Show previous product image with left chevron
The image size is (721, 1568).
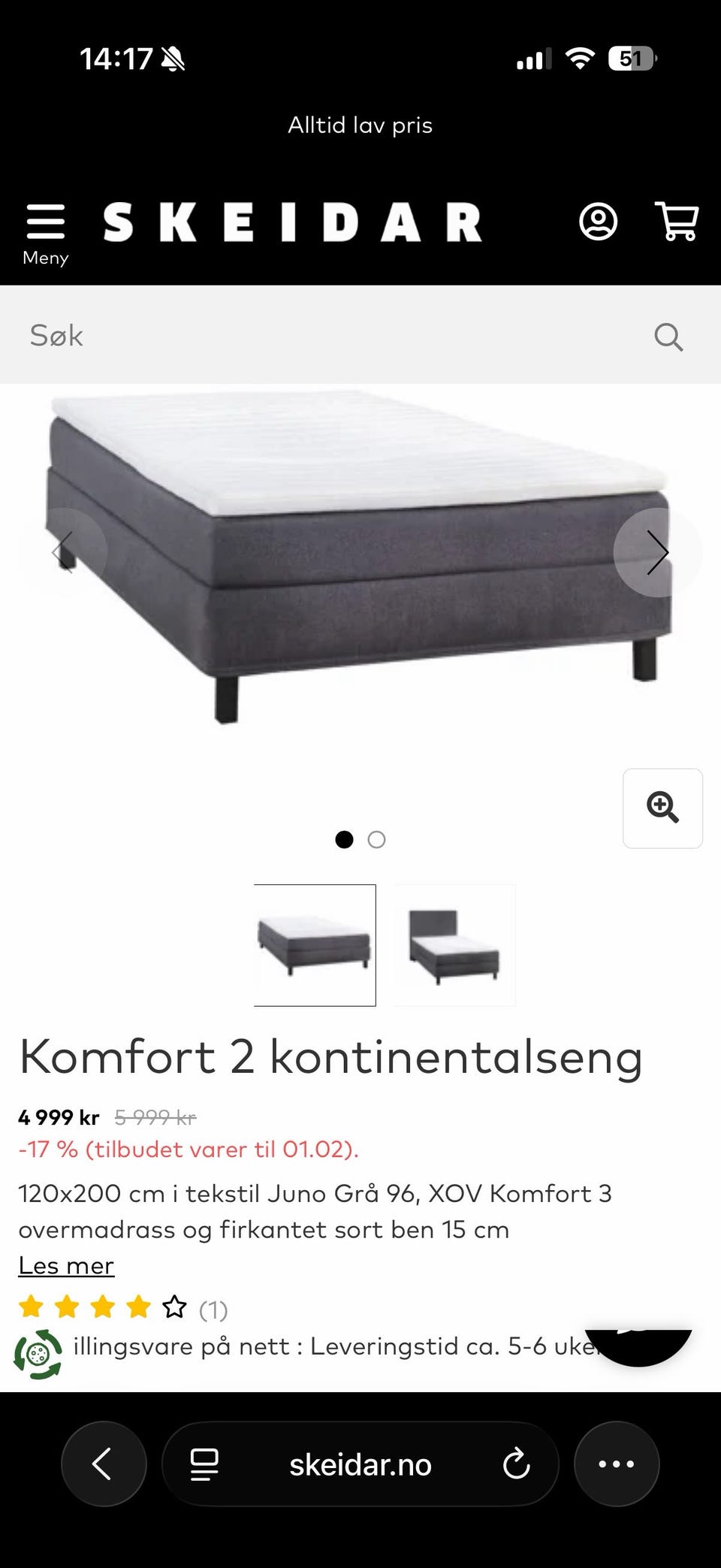[65, 552]
